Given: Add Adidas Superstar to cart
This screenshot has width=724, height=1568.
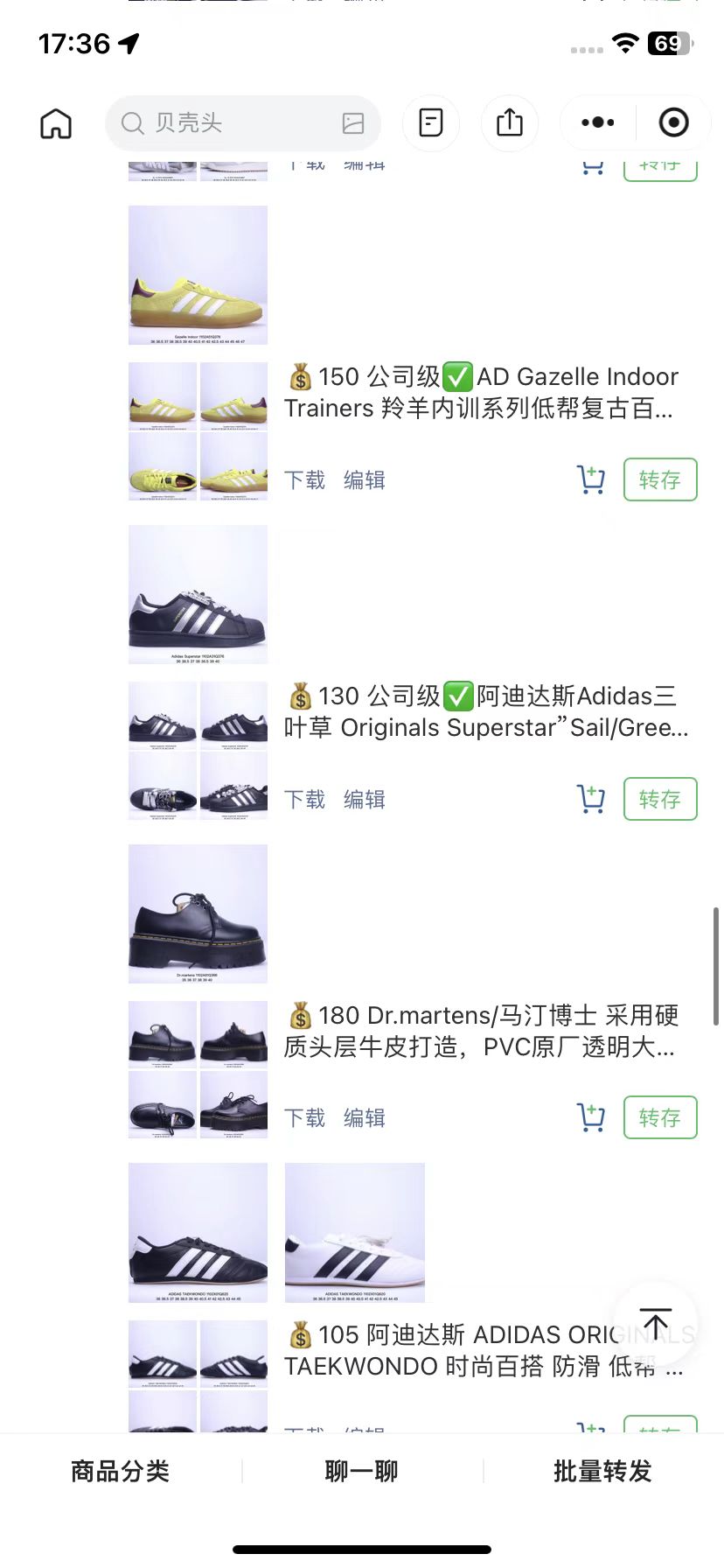Looking at the screenshot, I should click(x=591, y=799).
